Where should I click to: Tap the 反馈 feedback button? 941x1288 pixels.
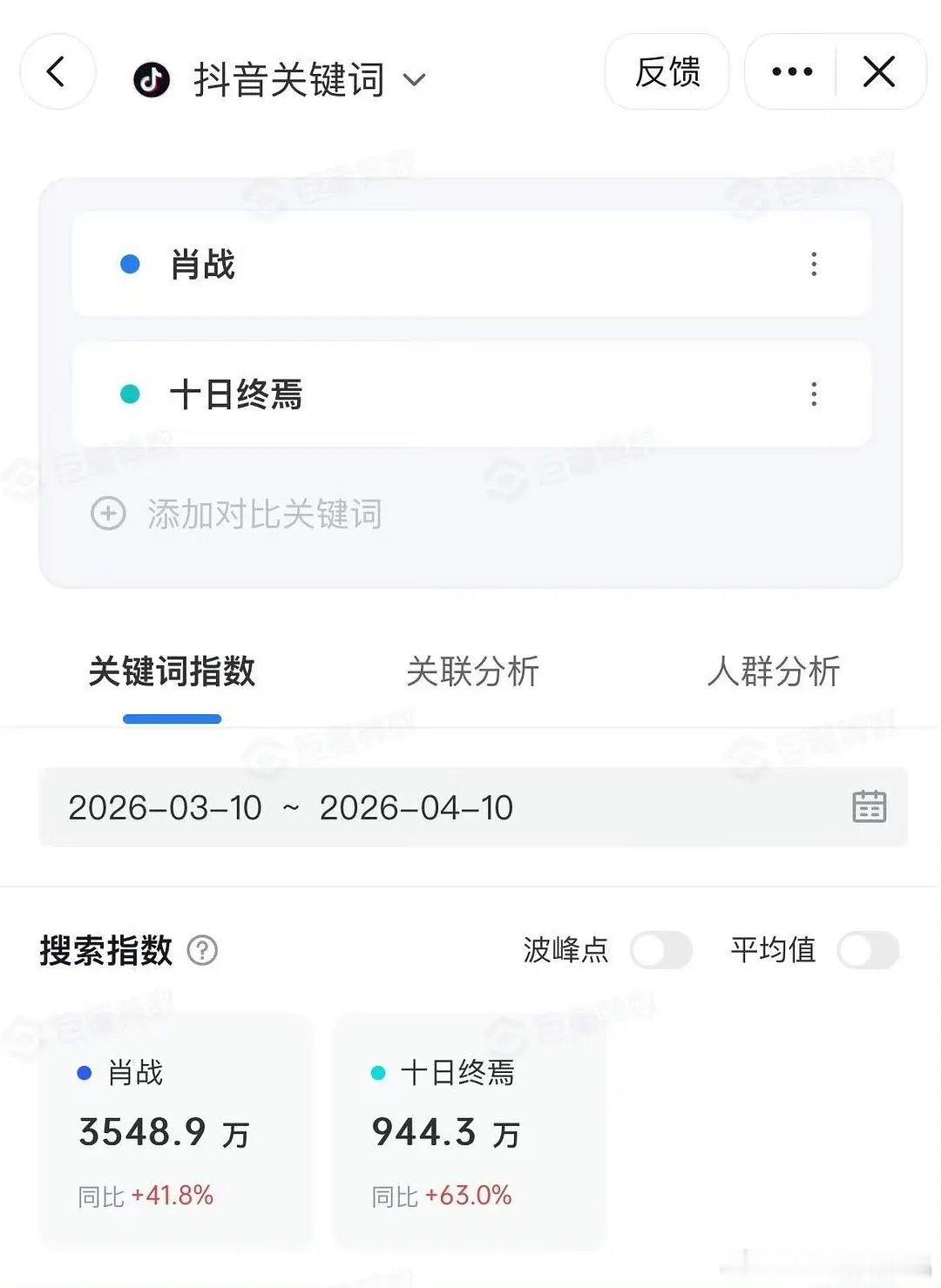667,72
